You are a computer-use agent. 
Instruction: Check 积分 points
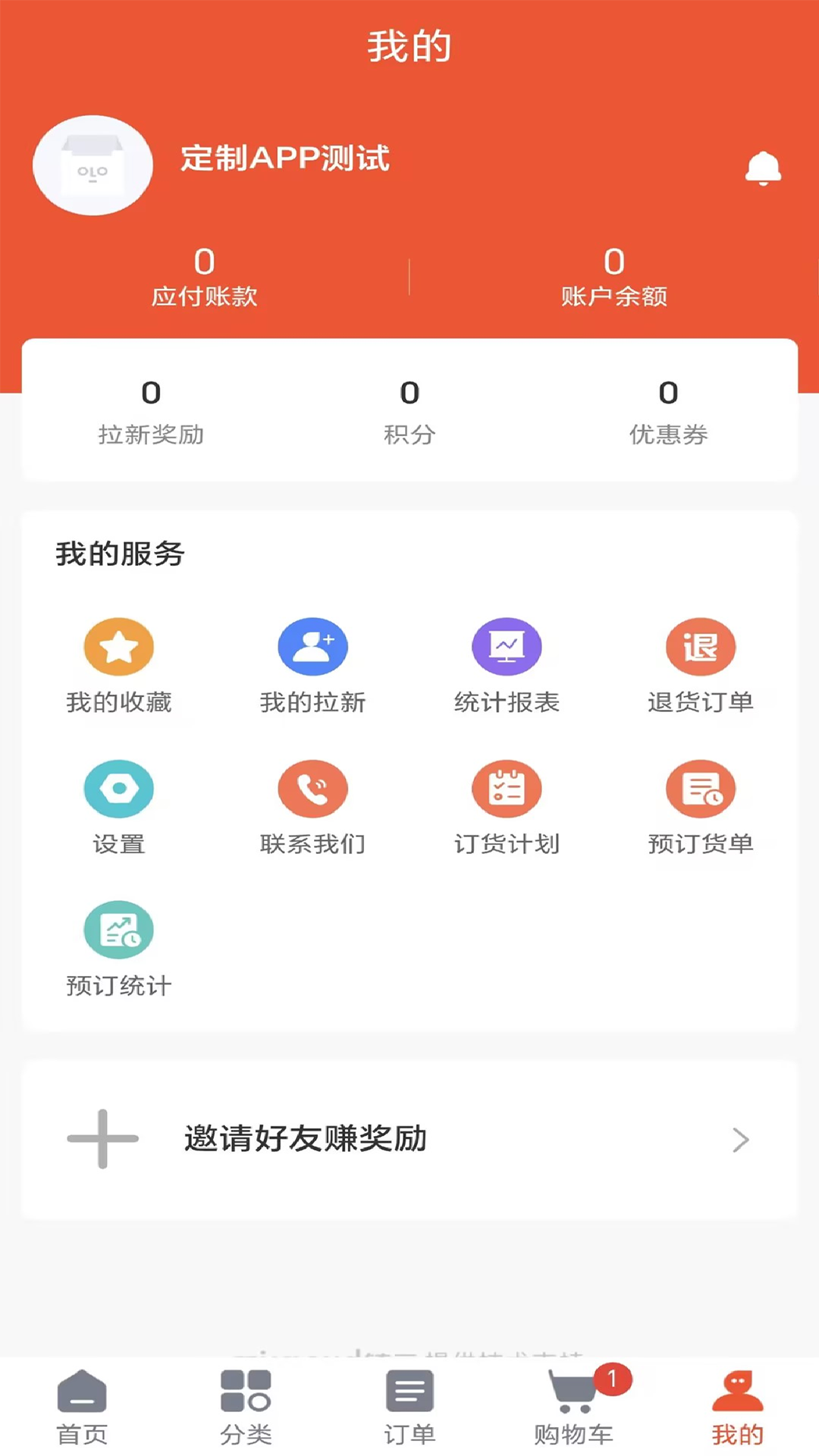pyautogui.click(x=409, y=413)
